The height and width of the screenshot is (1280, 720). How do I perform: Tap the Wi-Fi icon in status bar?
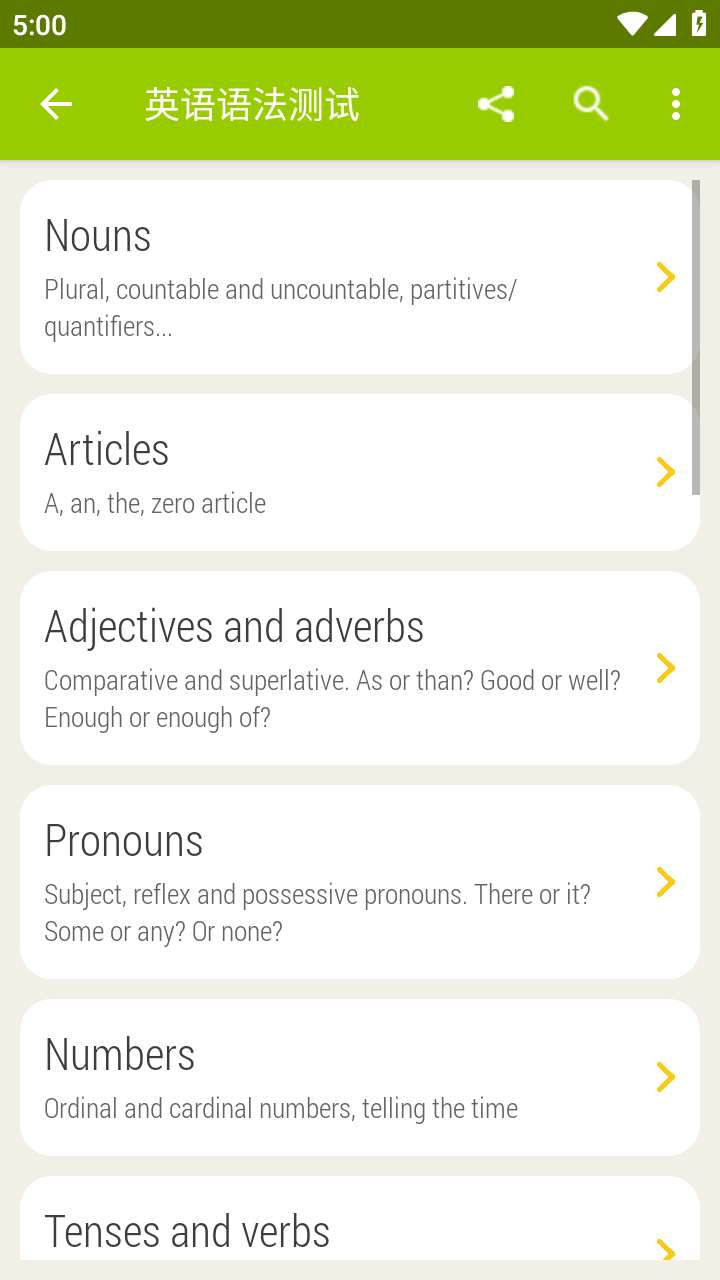(x=632, y=25)
